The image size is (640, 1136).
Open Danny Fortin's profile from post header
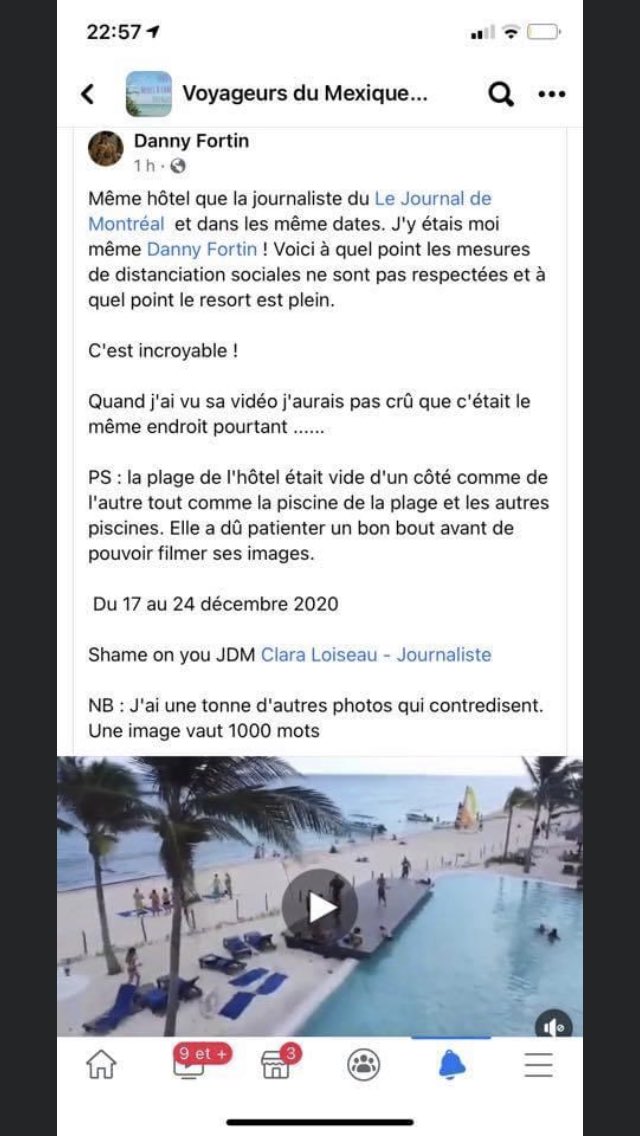point(191,141)
